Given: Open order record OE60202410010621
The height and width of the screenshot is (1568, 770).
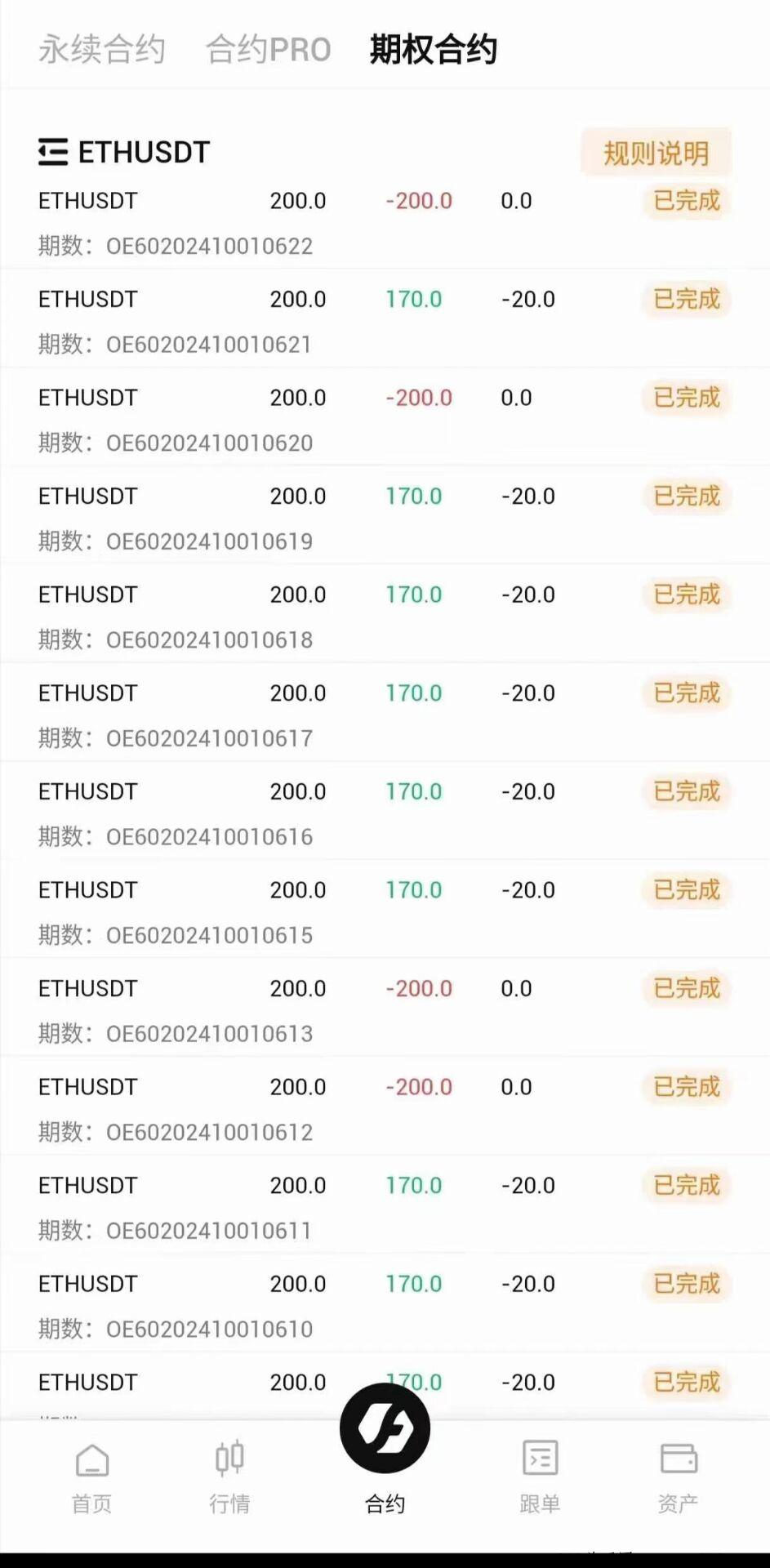Looking at the screenshot, I should point(385,320).
